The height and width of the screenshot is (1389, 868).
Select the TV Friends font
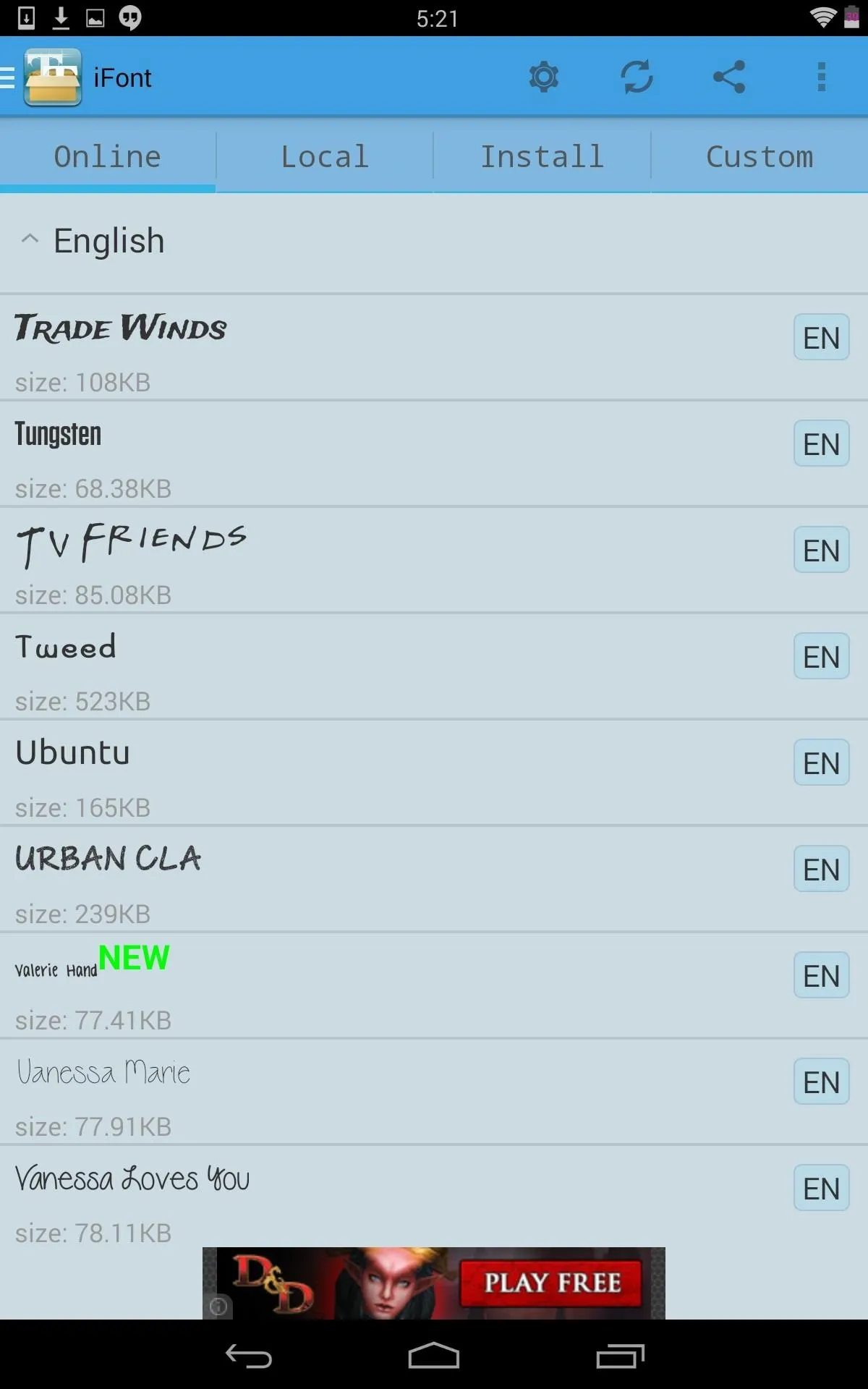pos(434,559)
